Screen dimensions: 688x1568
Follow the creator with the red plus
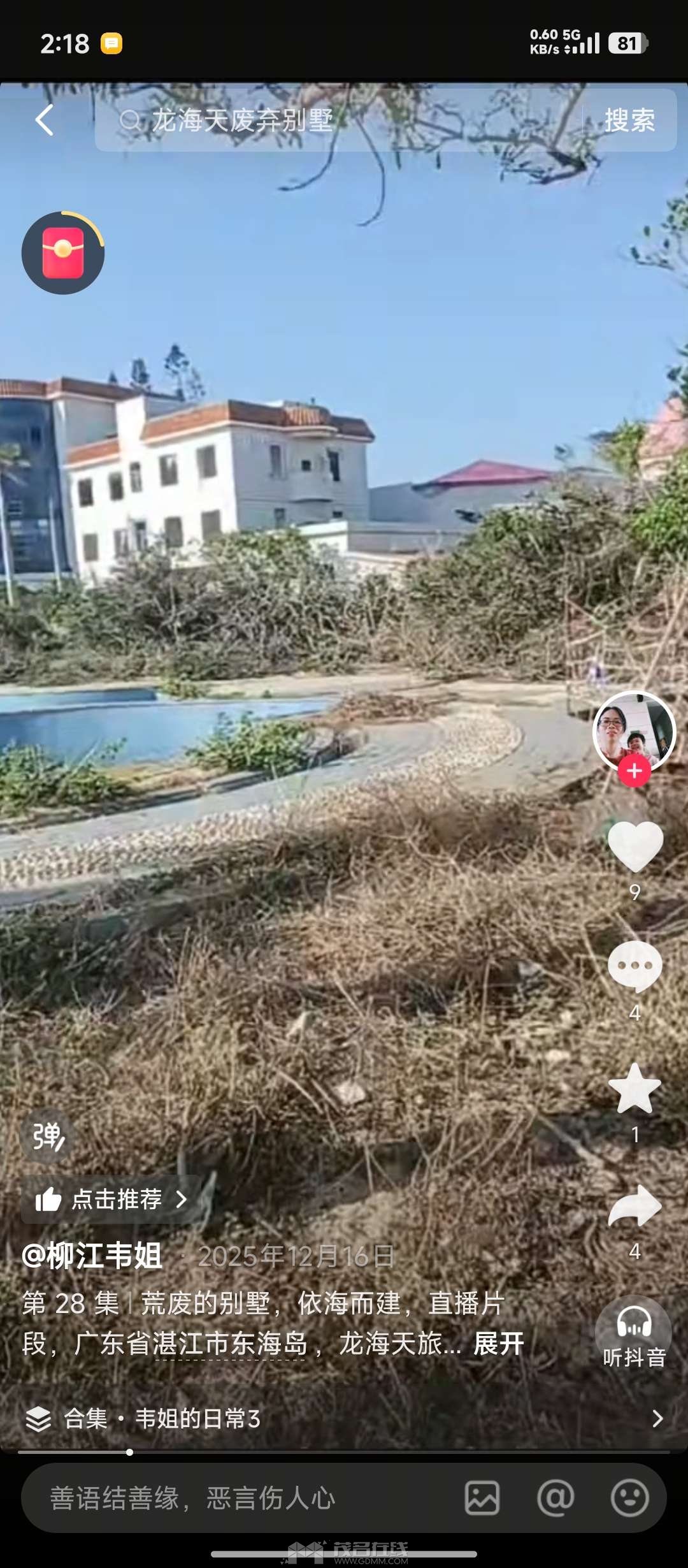pos(634,771)
